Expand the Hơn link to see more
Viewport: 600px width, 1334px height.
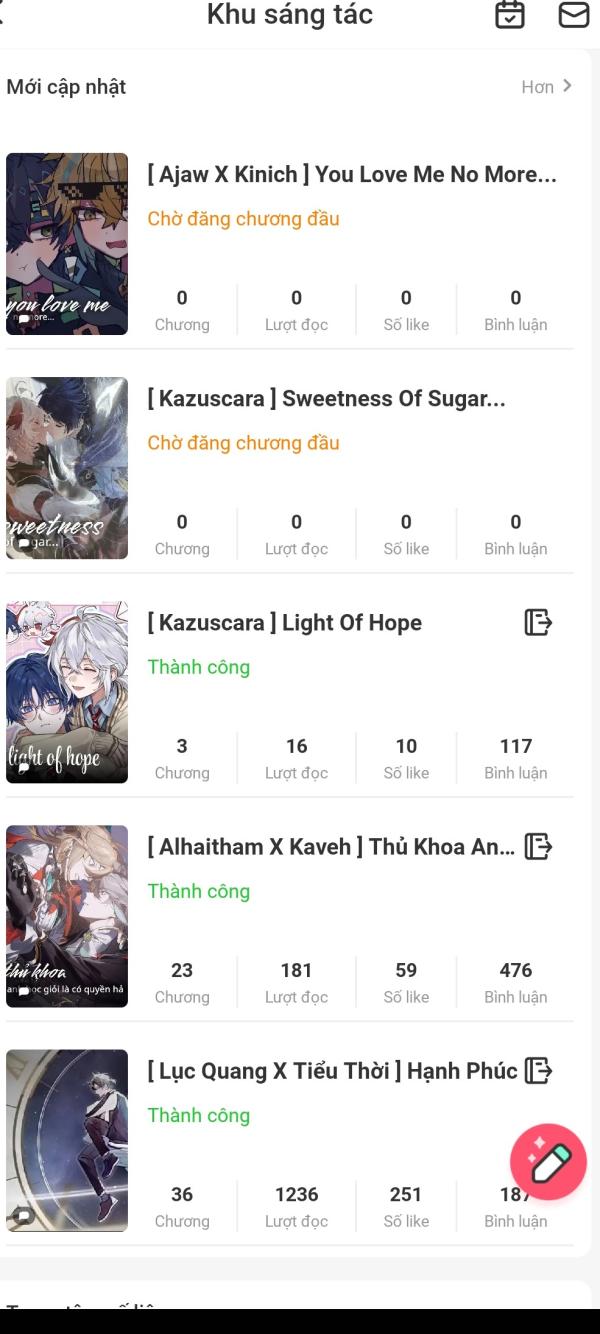(x=546, y=87)
